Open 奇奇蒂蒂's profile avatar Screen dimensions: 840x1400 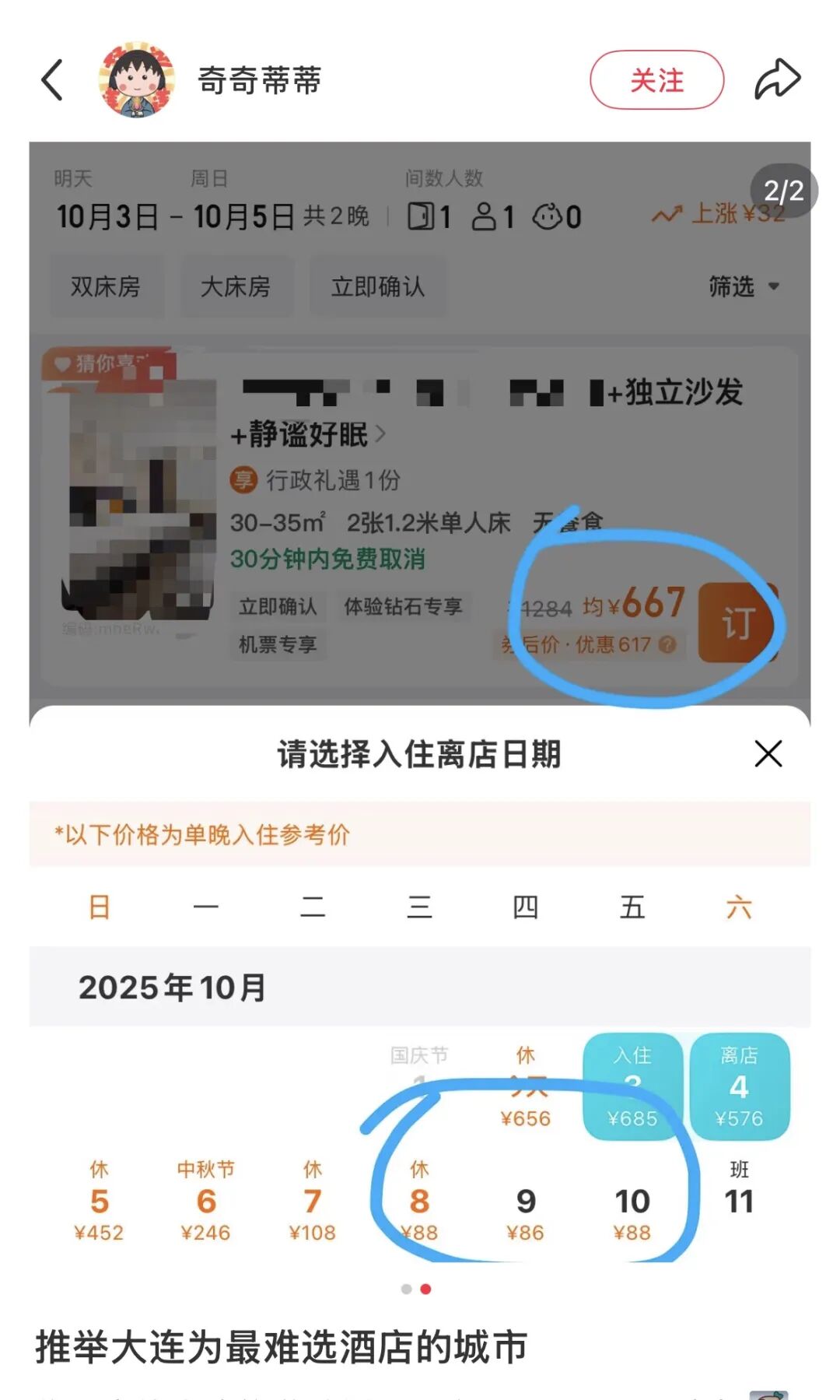137,80
